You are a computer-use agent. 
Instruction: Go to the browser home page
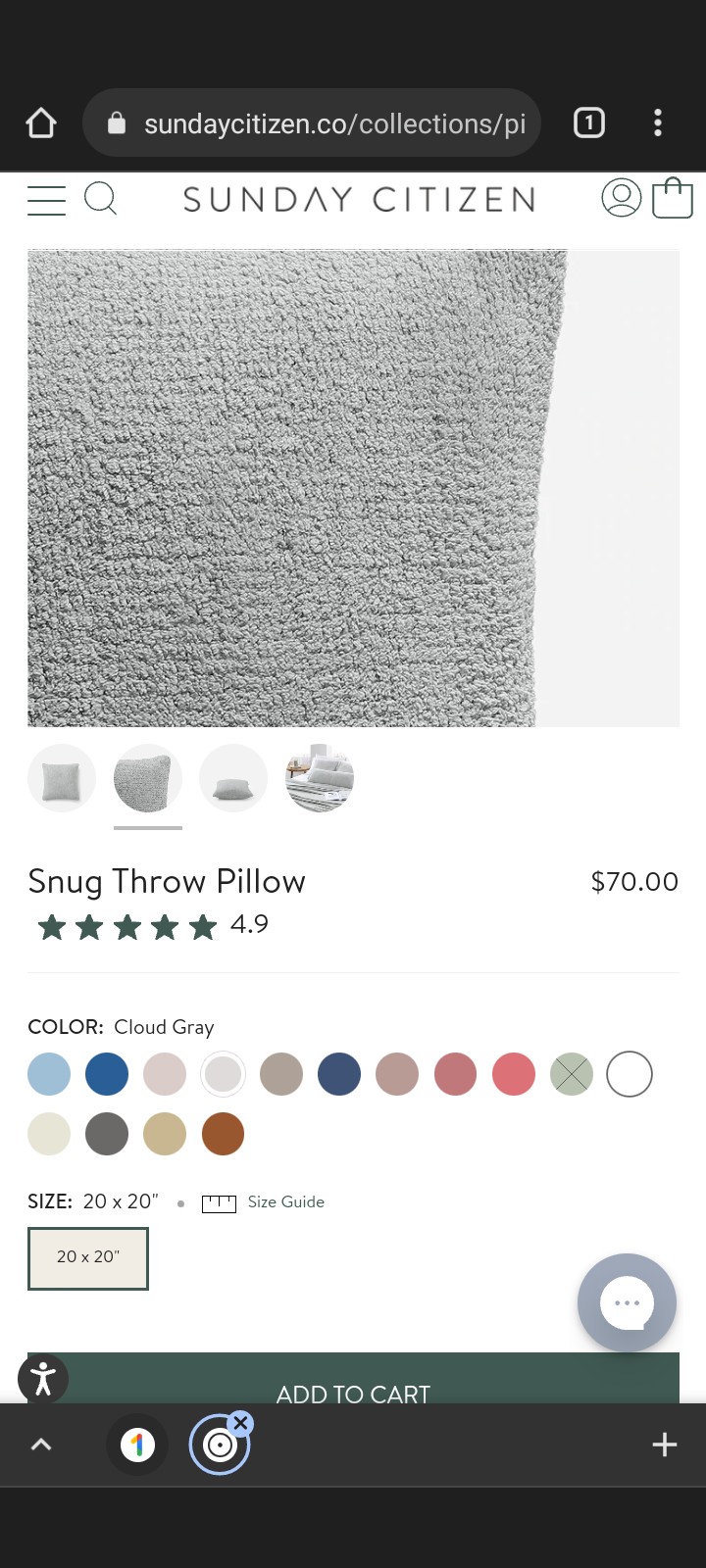(x=41, y=122)
